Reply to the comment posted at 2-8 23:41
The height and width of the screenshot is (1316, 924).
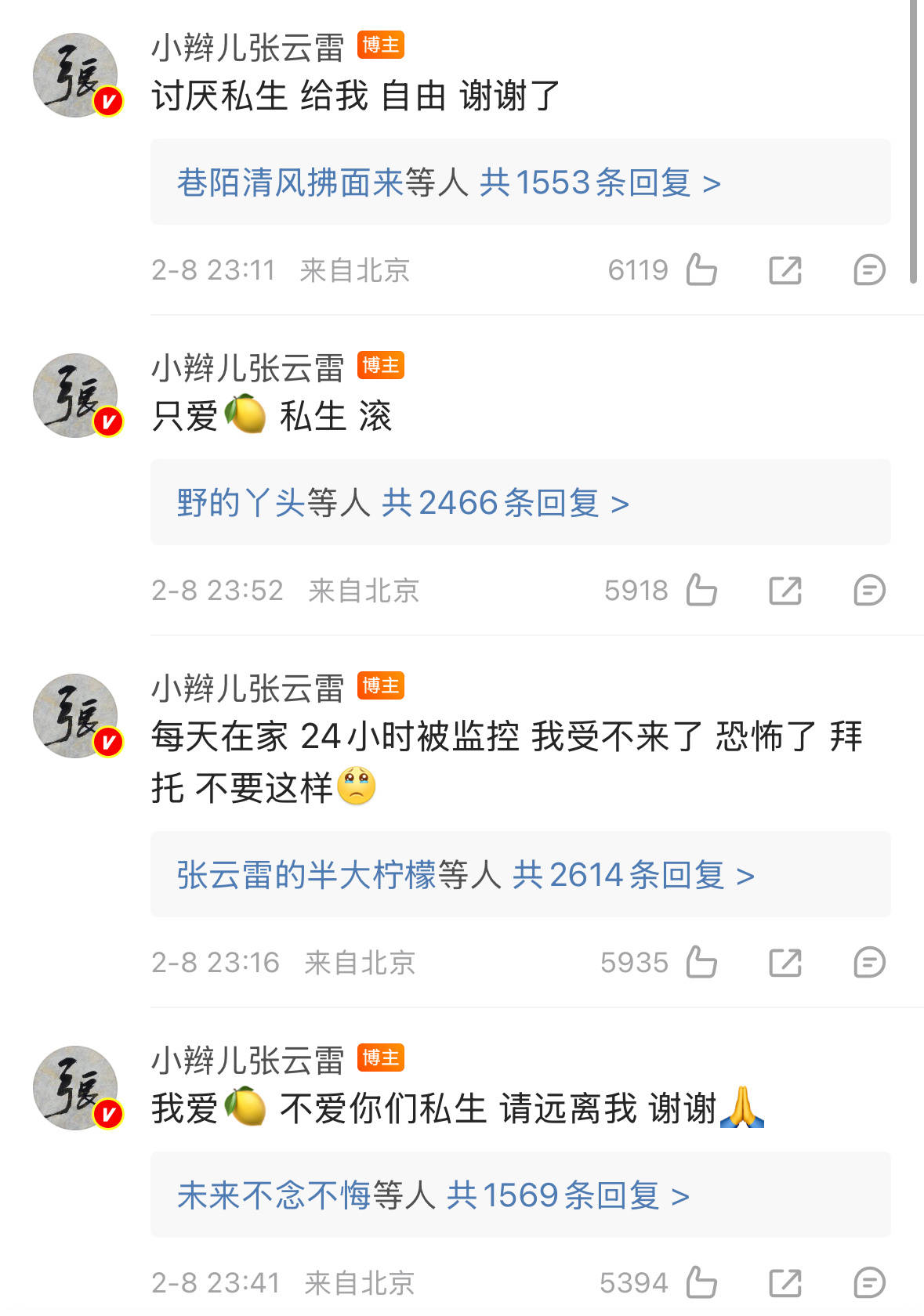[x=868, y=1283]
